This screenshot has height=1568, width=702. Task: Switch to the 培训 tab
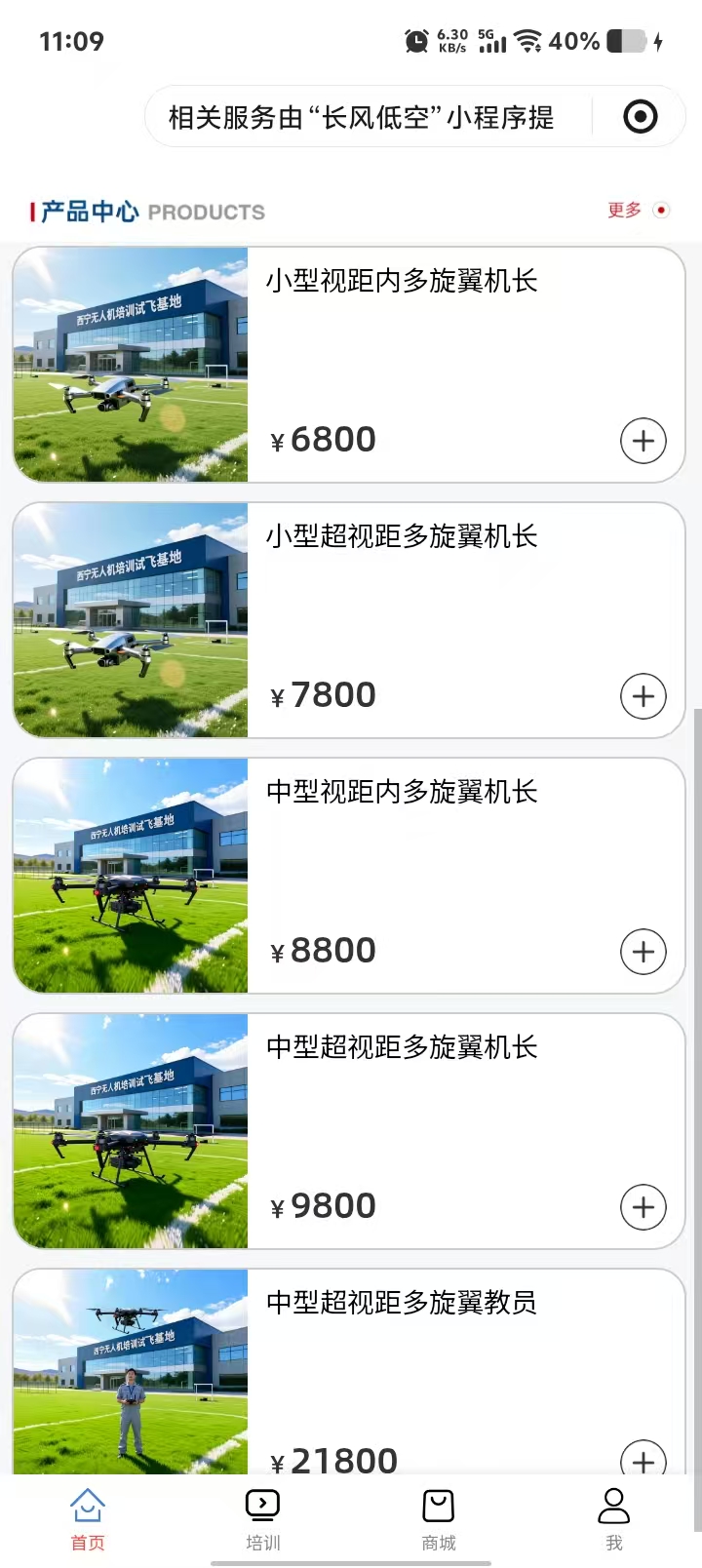(x=263, y=1519)
